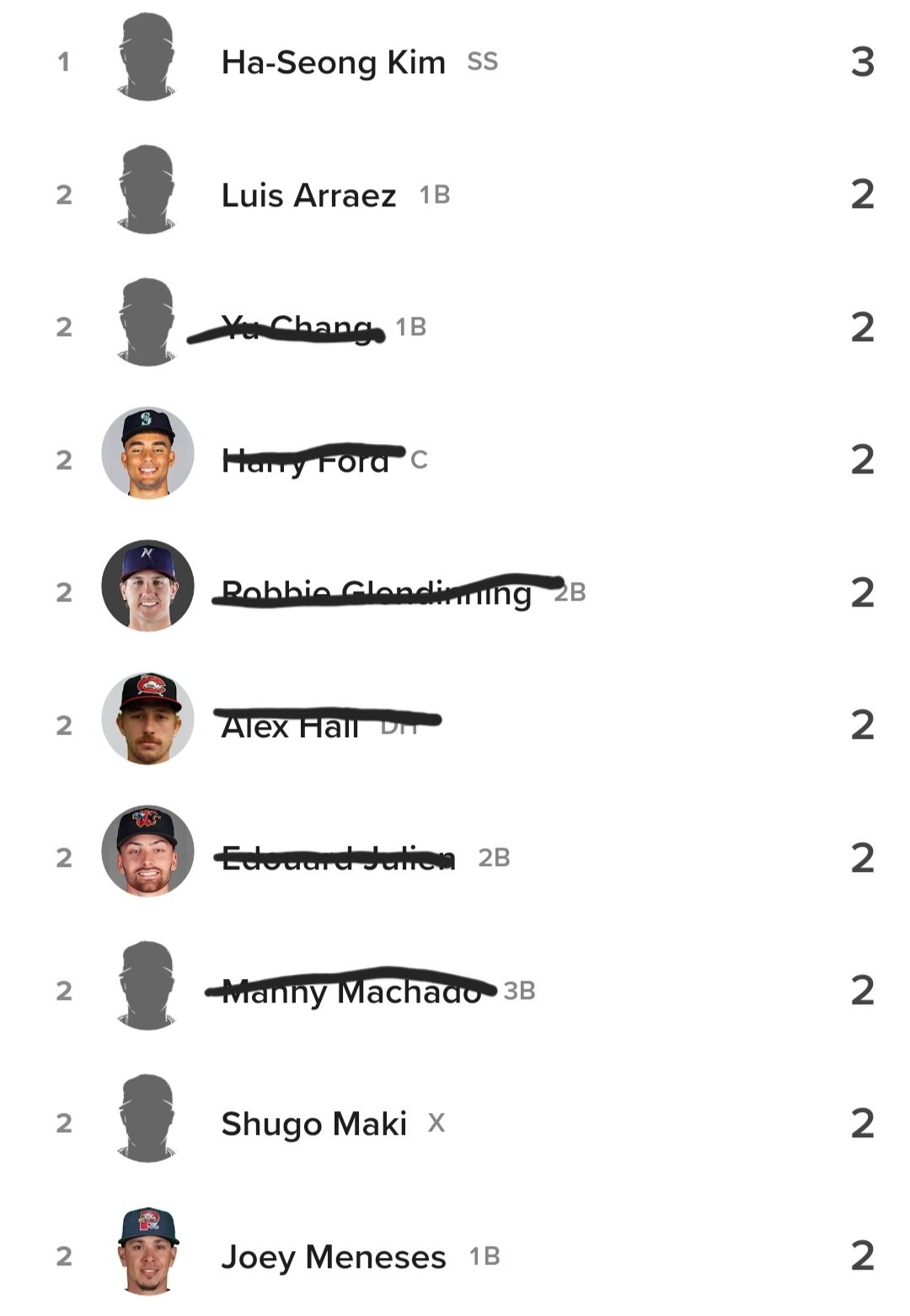Select the Manny Machado row
The height and width of the screenshot is (1316, 910).
click(351, 992)
